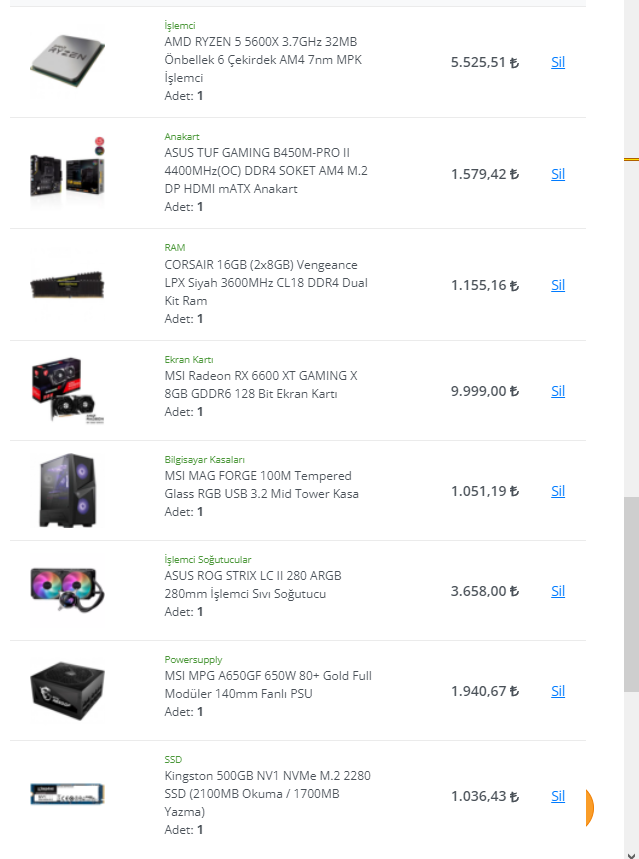
Task: Delete ASUS ROG STRIX LC II cooler
Action: 558,591
